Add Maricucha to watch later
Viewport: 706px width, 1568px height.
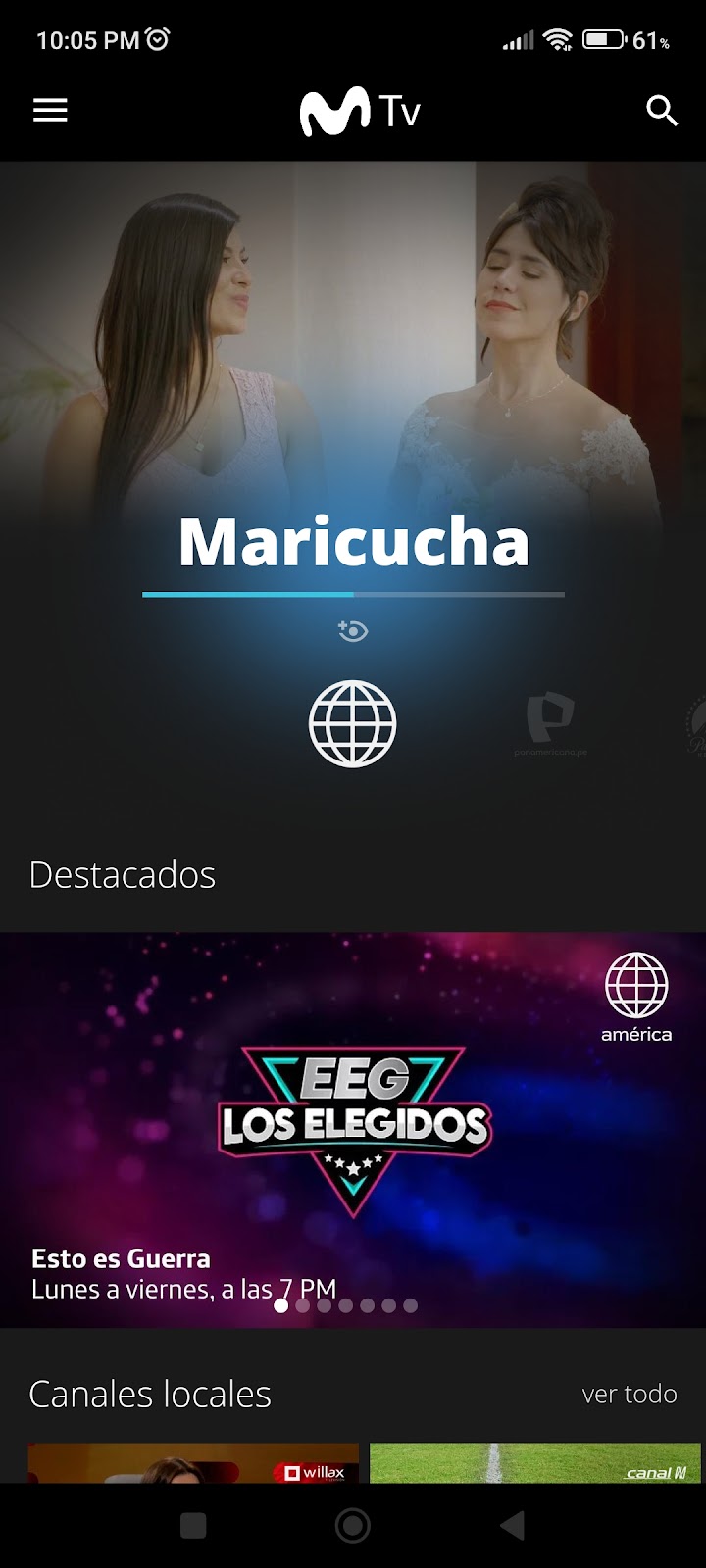pos(353,630)
